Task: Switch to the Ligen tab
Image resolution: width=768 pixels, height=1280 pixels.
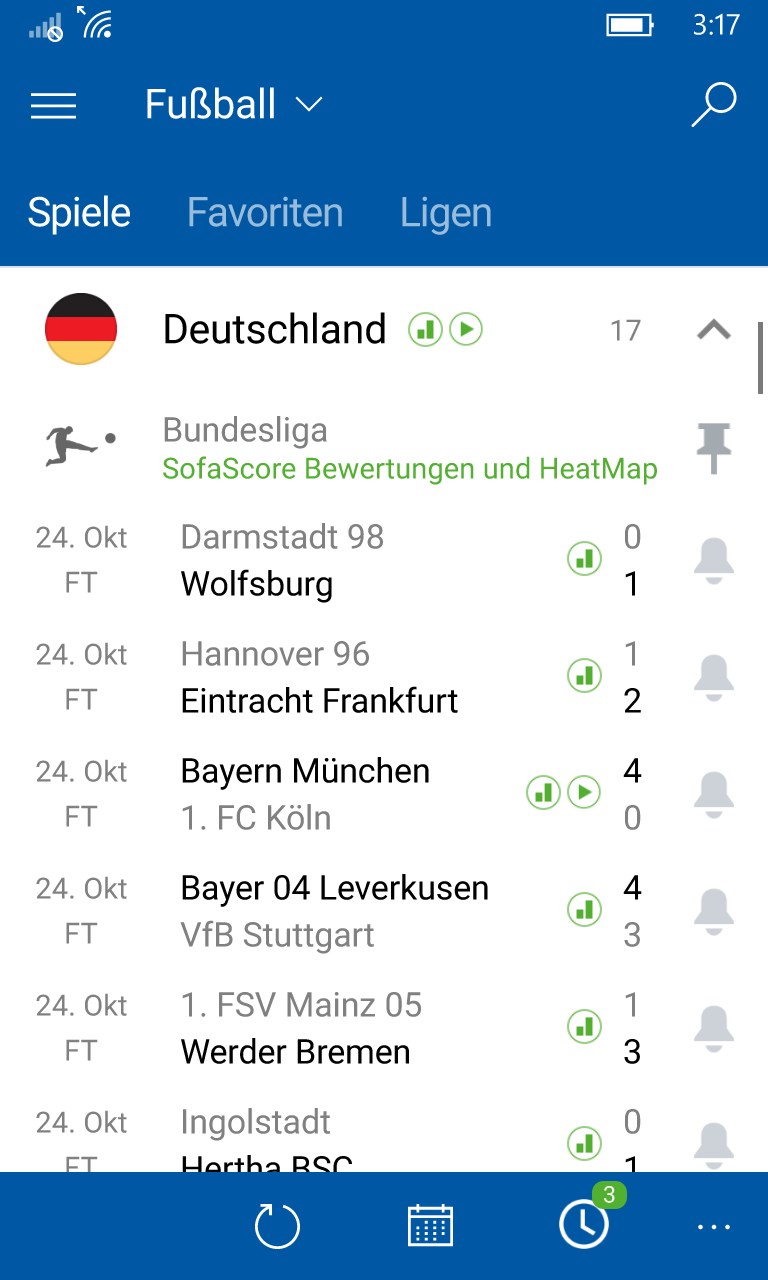Action: pyautogui.click(x=446, y=213)
